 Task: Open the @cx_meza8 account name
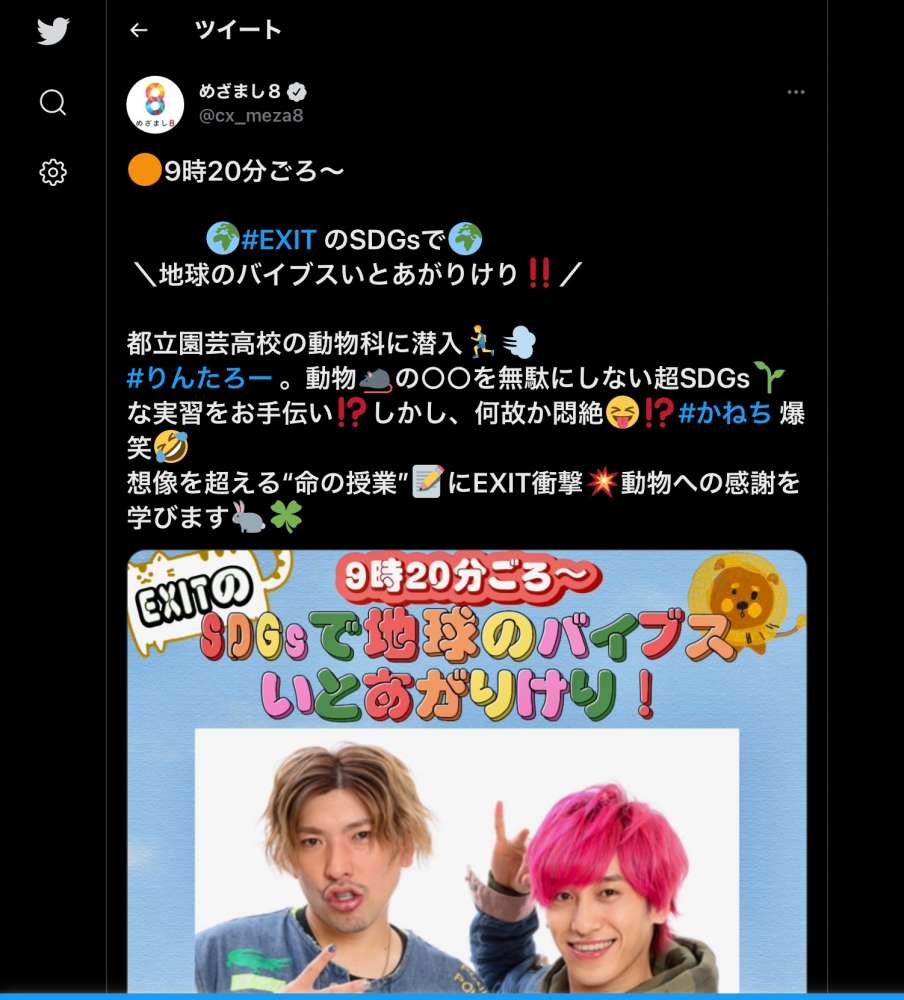pyautogui.click(x=251, y=115)
